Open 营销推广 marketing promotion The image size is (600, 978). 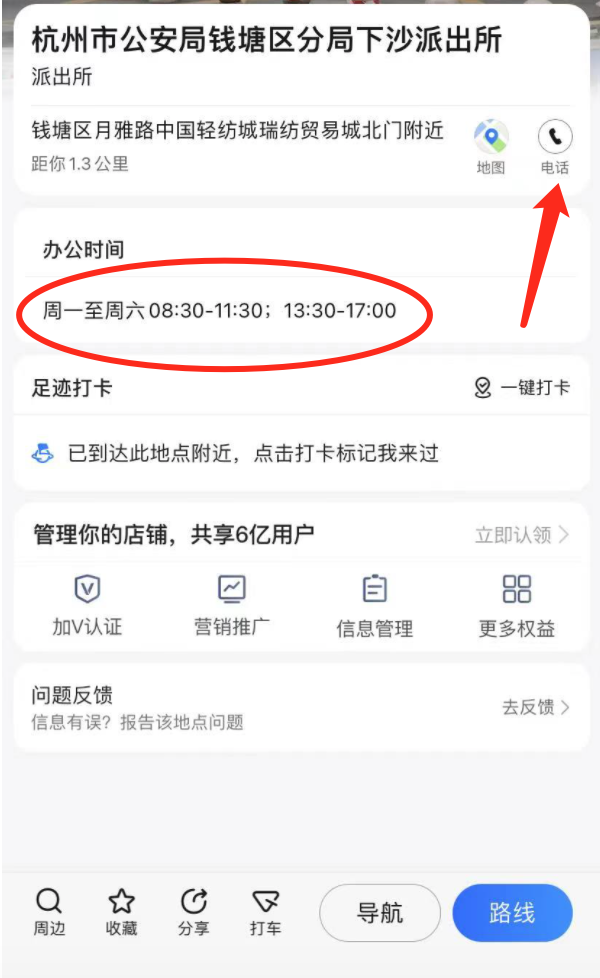coord(231,606)
